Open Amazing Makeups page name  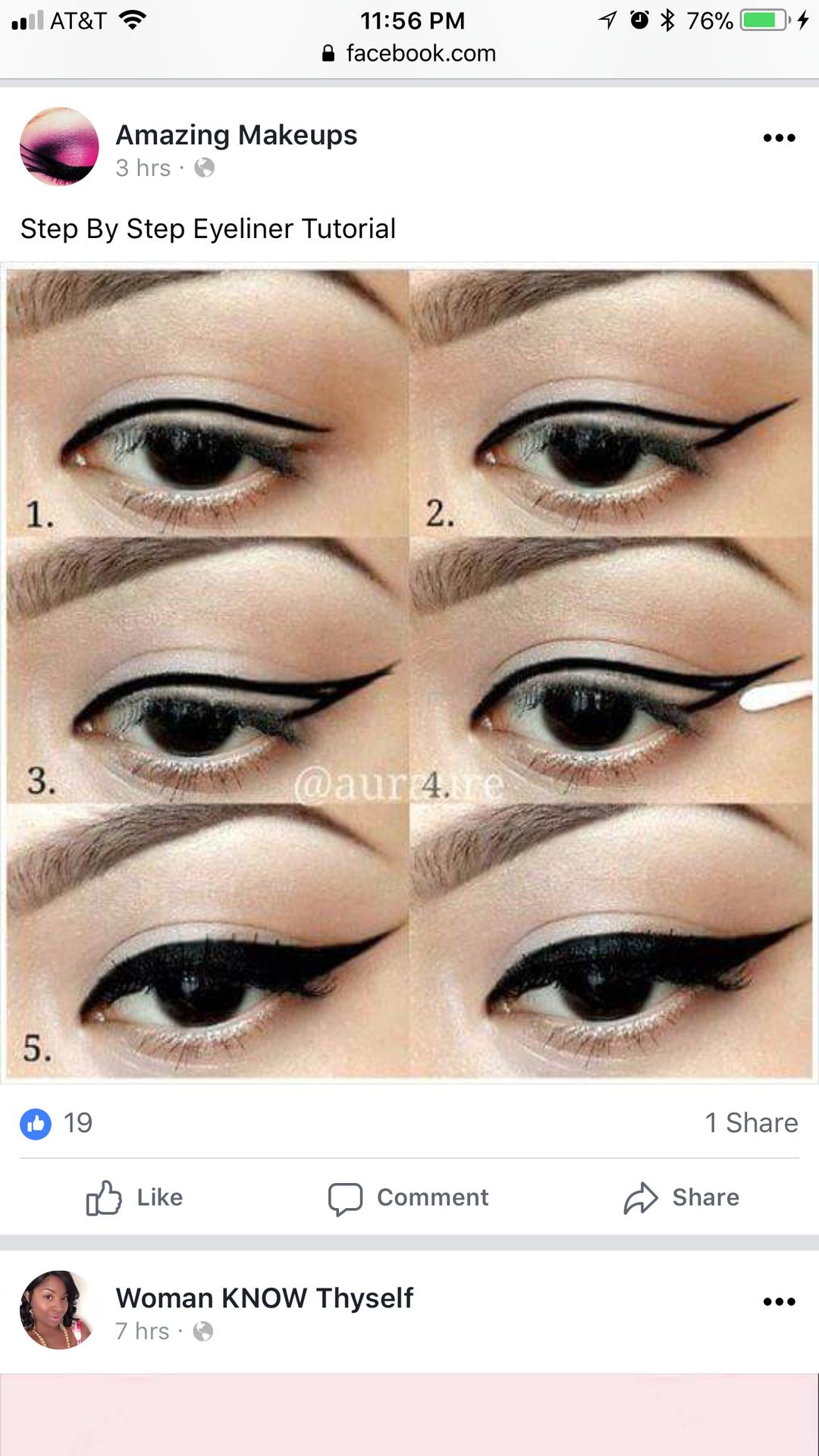tap(236, 135)
